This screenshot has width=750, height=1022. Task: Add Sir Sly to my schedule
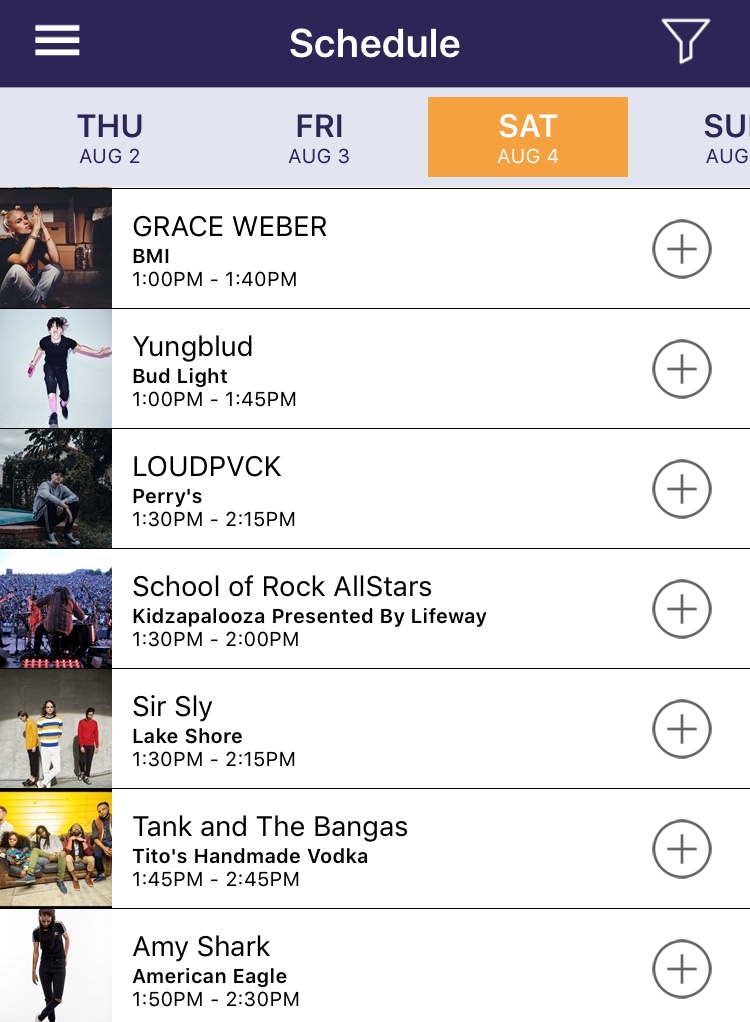(681, 729)
